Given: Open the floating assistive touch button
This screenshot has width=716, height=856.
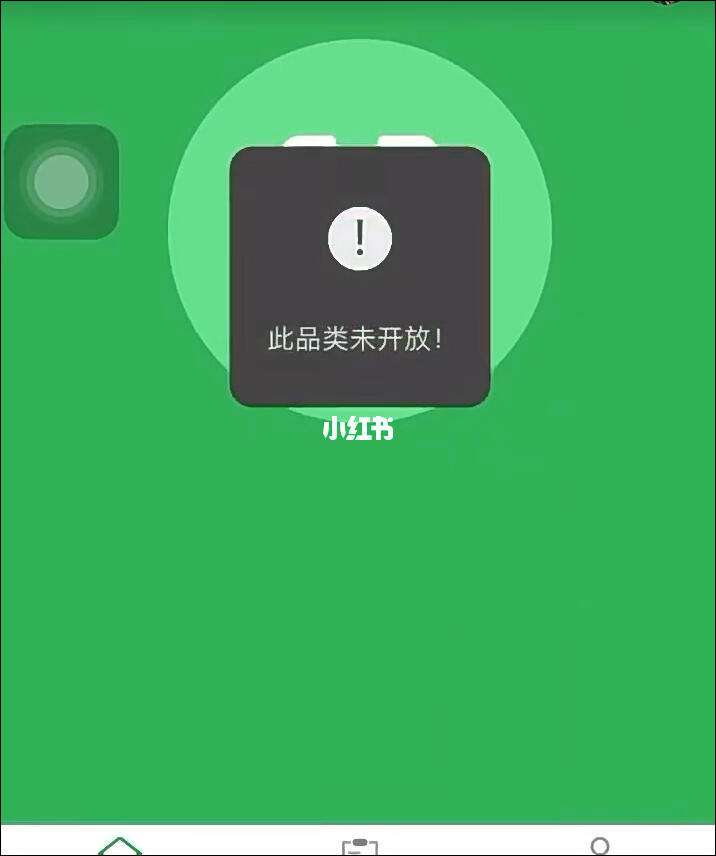Looking at the screenshot, I should 61,182.
